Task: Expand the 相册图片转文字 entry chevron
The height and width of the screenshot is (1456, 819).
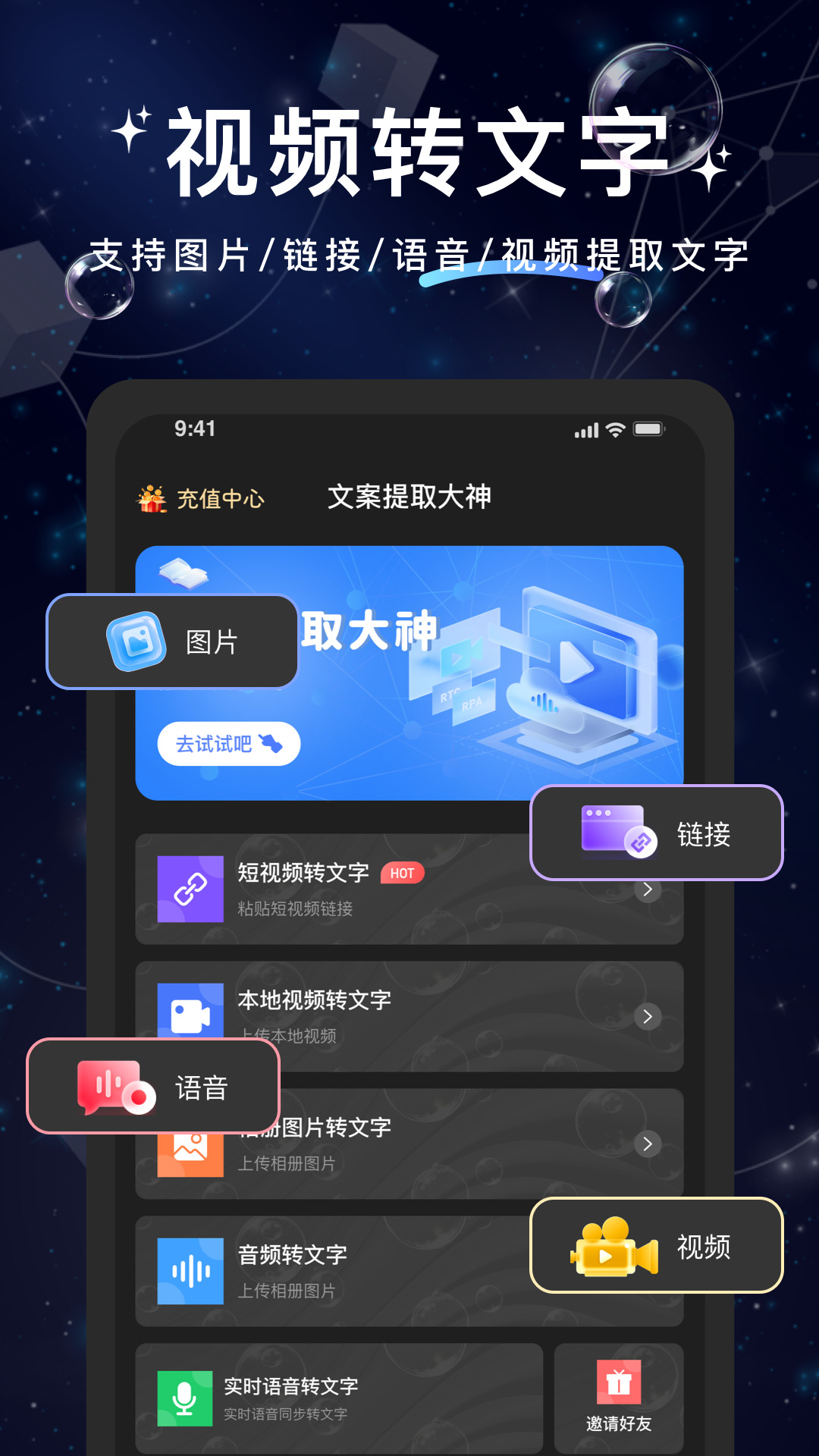Action: tap(648, 1145)
